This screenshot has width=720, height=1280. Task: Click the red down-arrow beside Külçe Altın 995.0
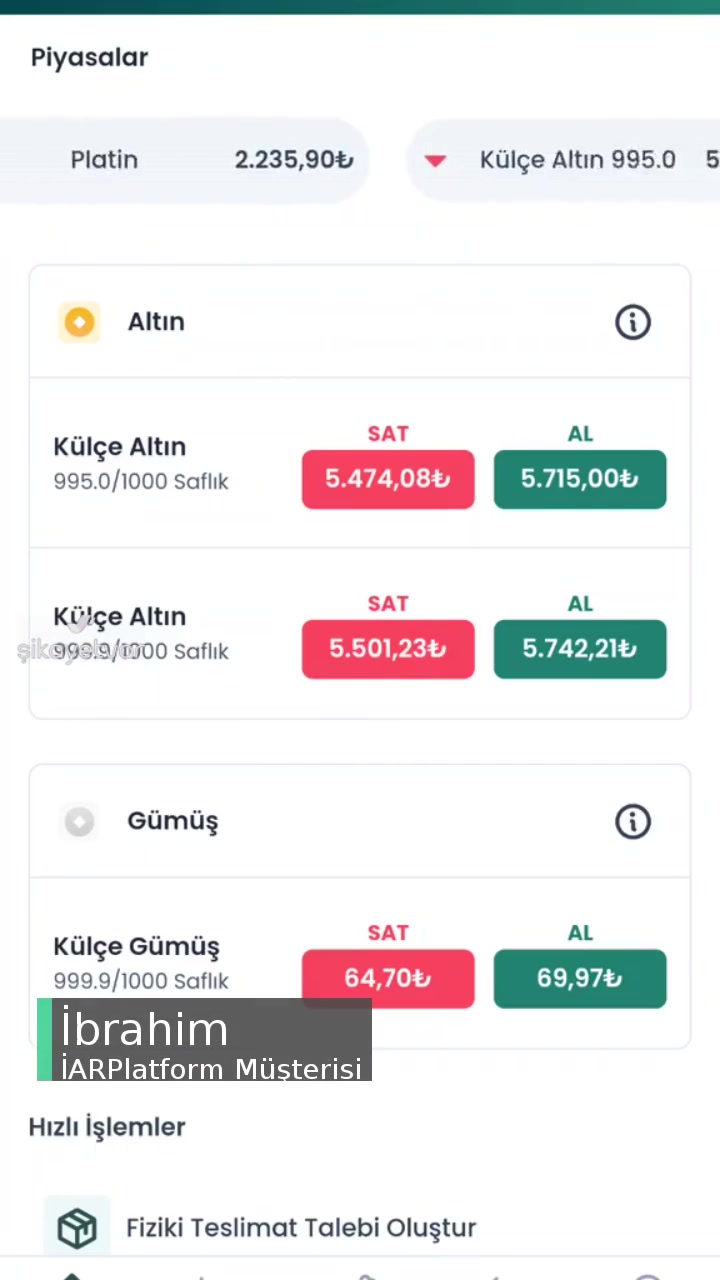(435, 160)
